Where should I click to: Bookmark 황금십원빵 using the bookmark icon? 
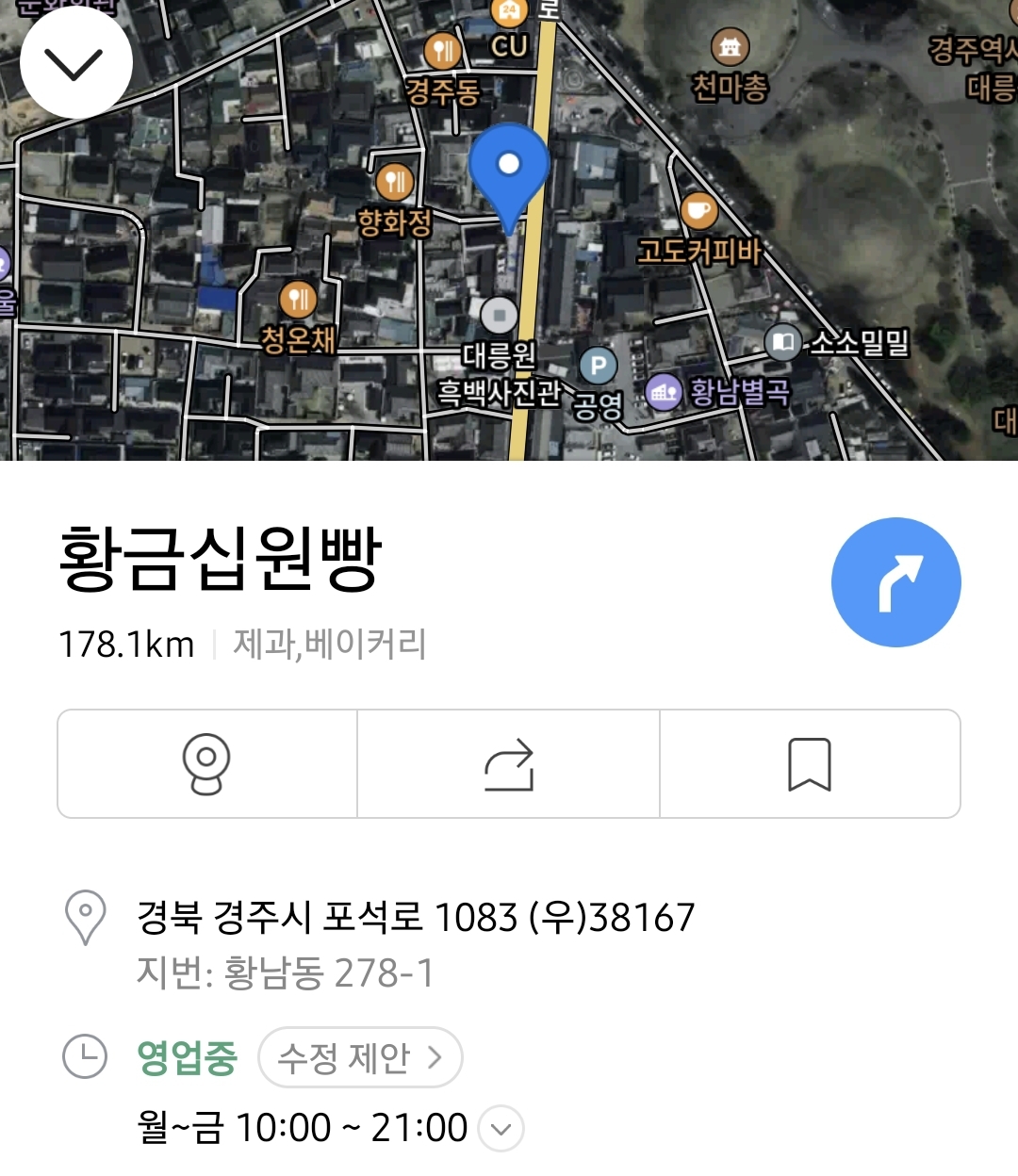click(x=811, y=763)
